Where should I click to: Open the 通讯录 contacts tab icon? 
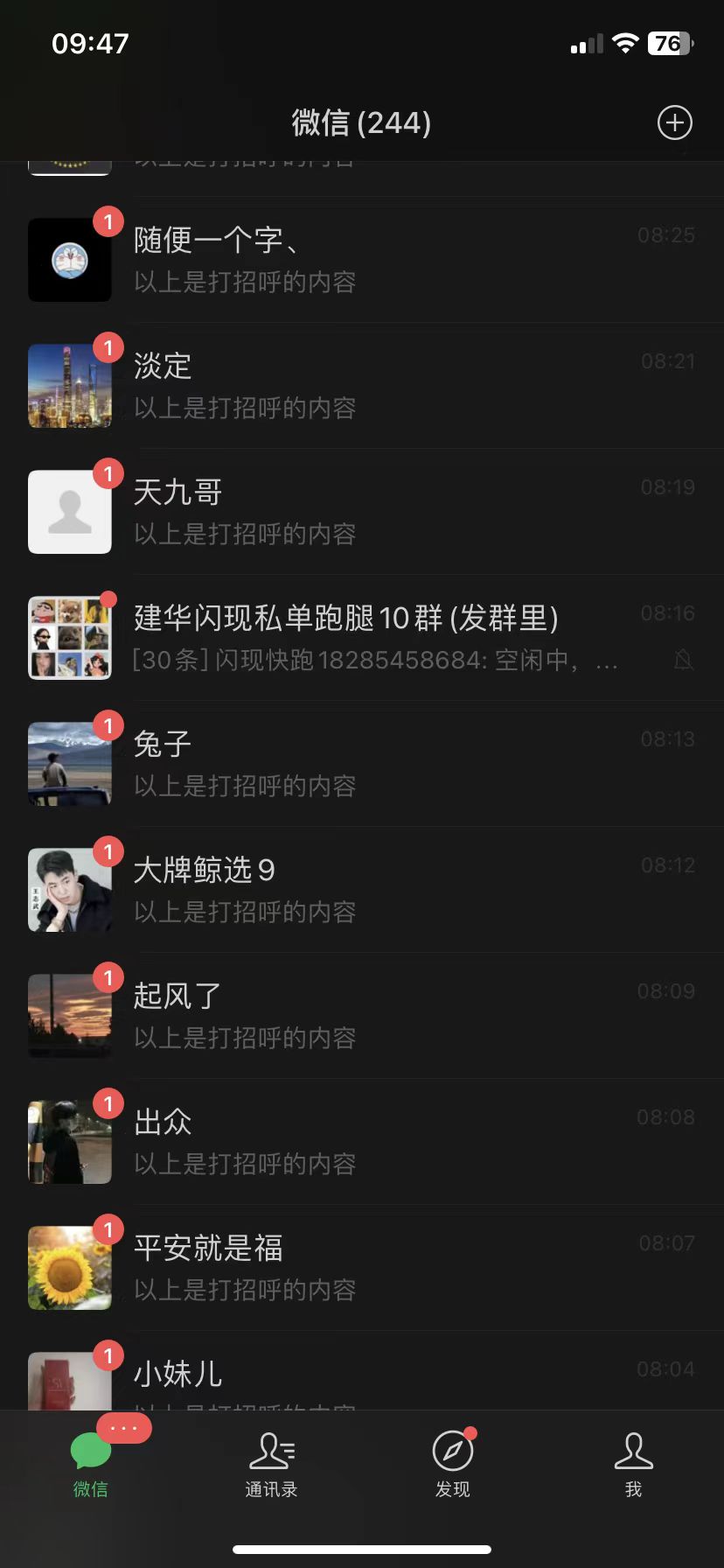[271, 1450]
